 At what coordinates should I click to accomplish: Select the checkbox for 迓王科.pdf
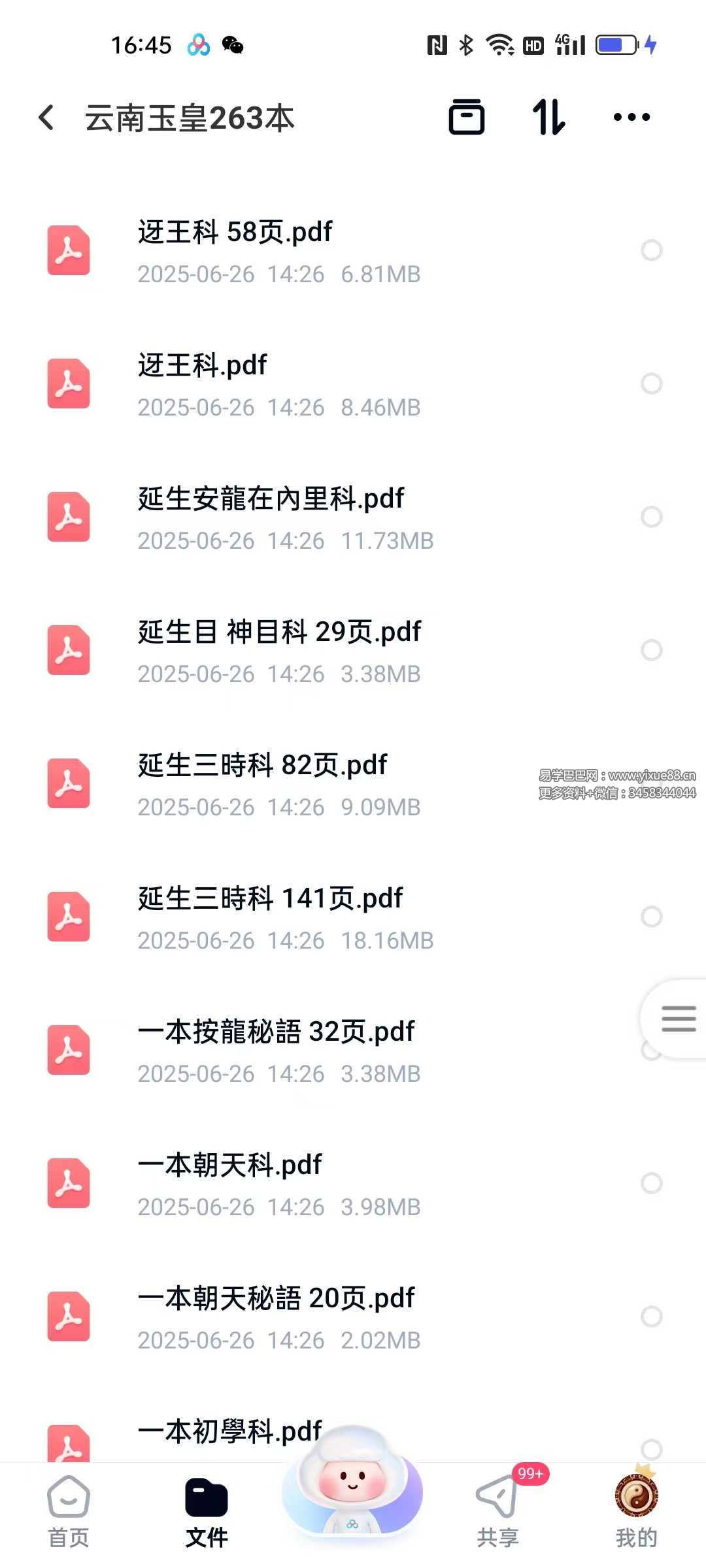tap(652, 384)
